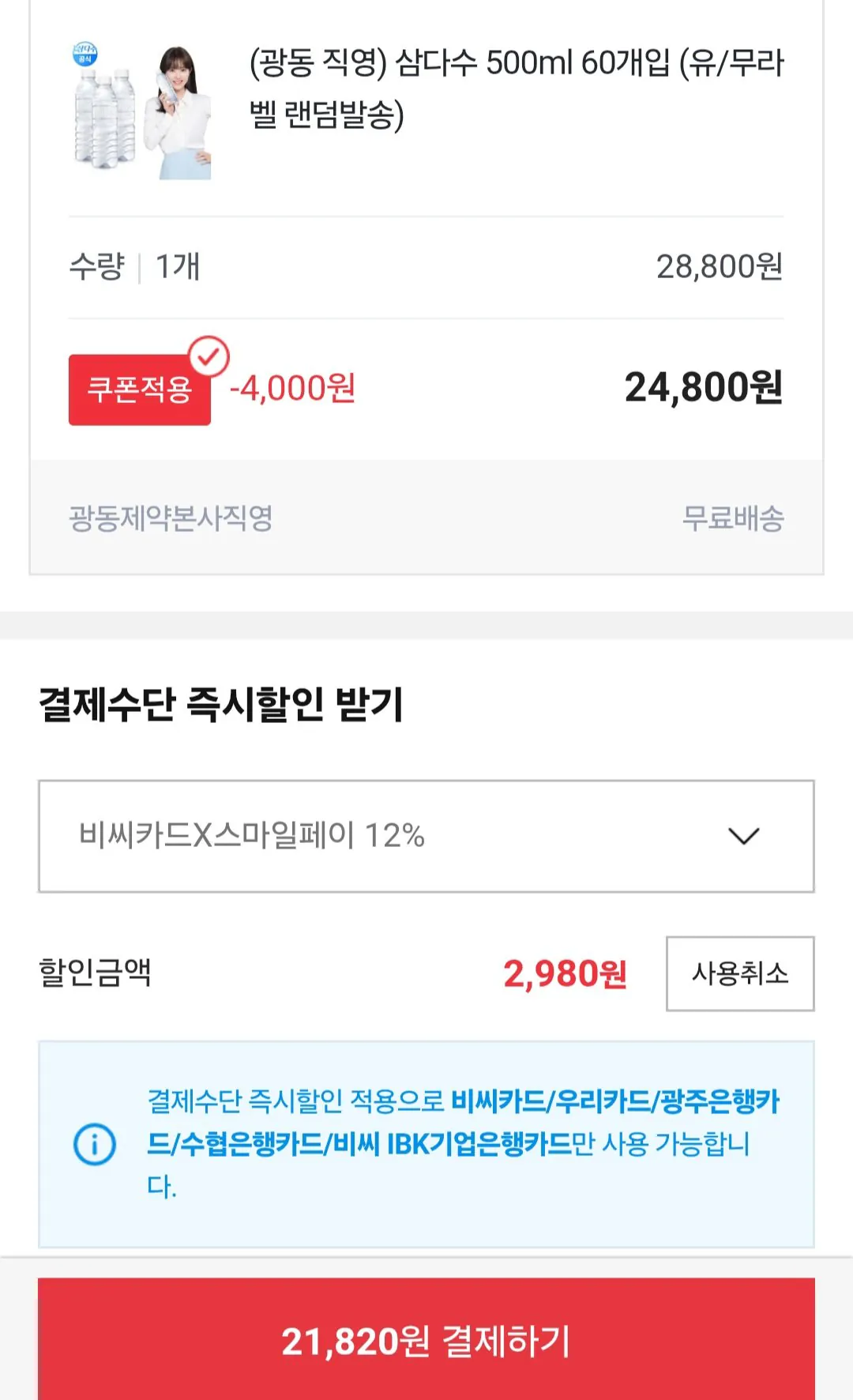The image size is (853, 1400).
Task: Click the chevron on the payment method selector
Action: [743, 836]
